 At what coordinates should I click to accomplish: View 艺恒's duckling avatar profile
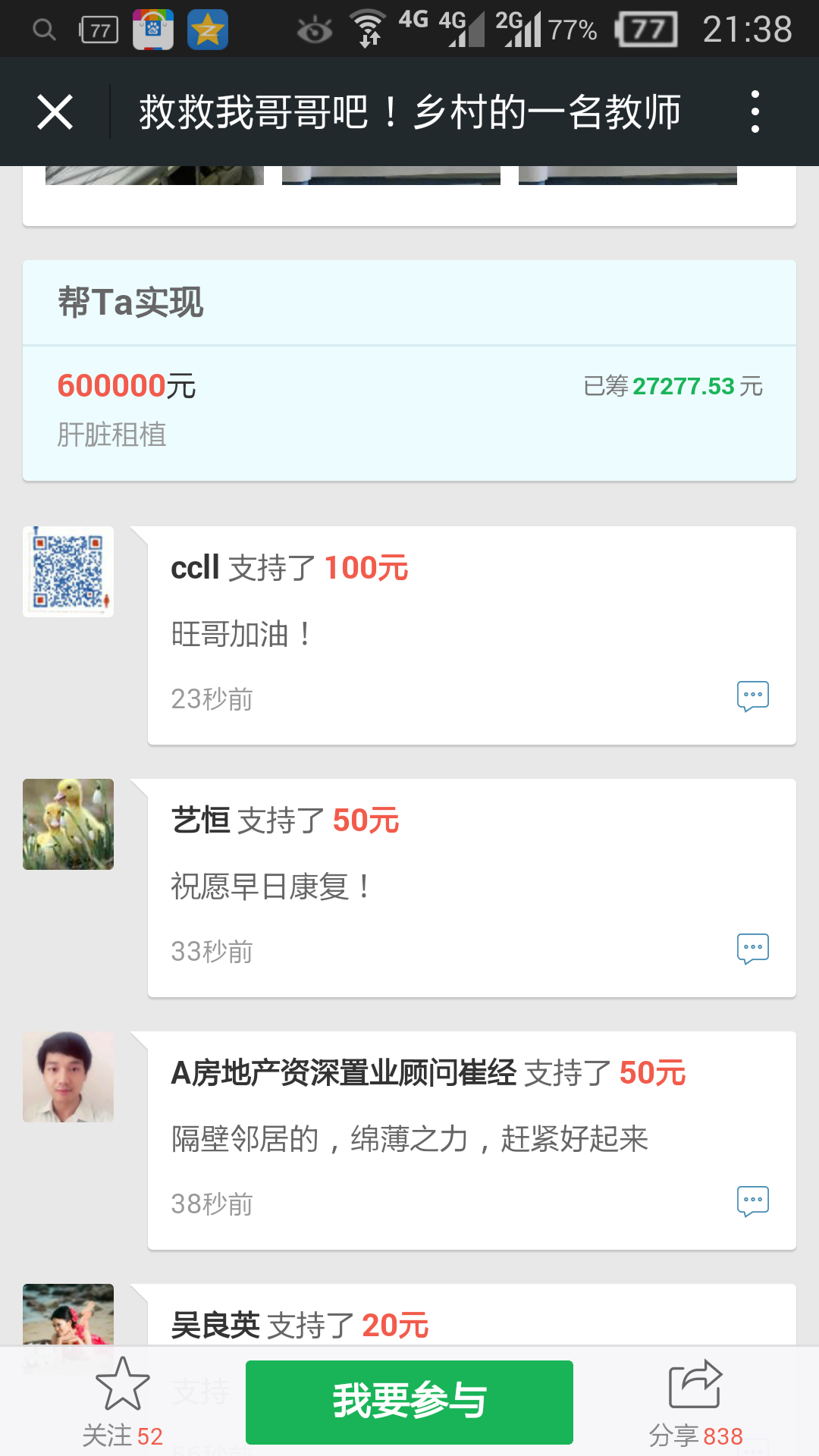coord(68,824)
